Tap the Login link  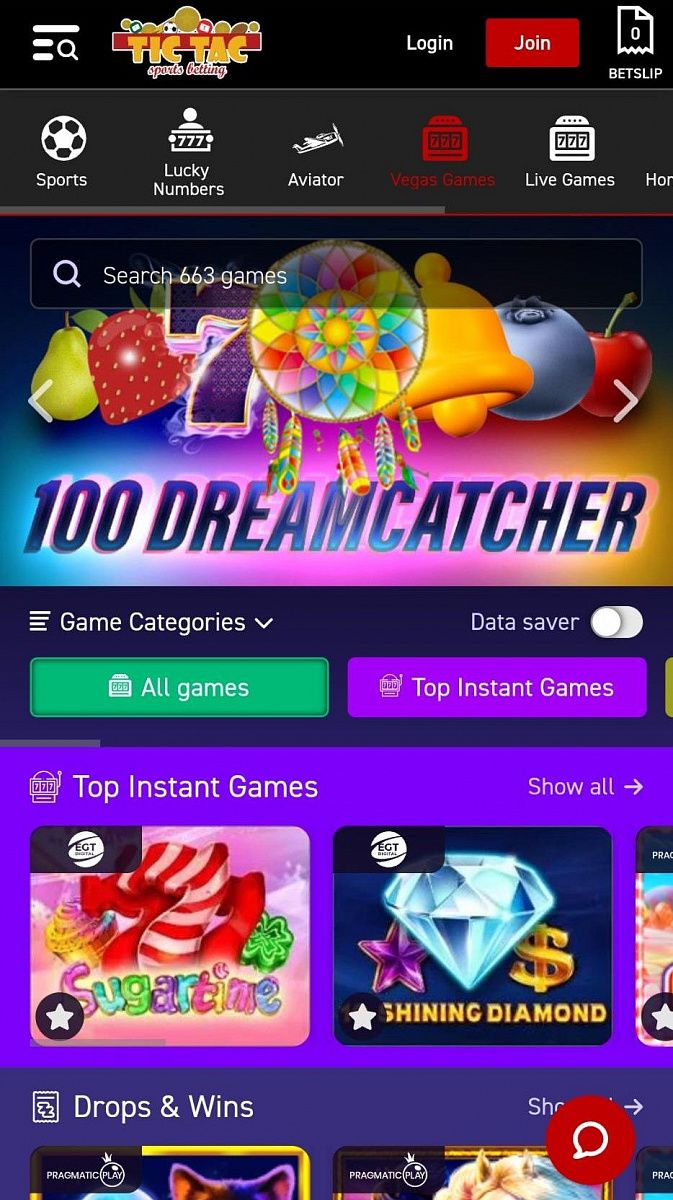429,43
